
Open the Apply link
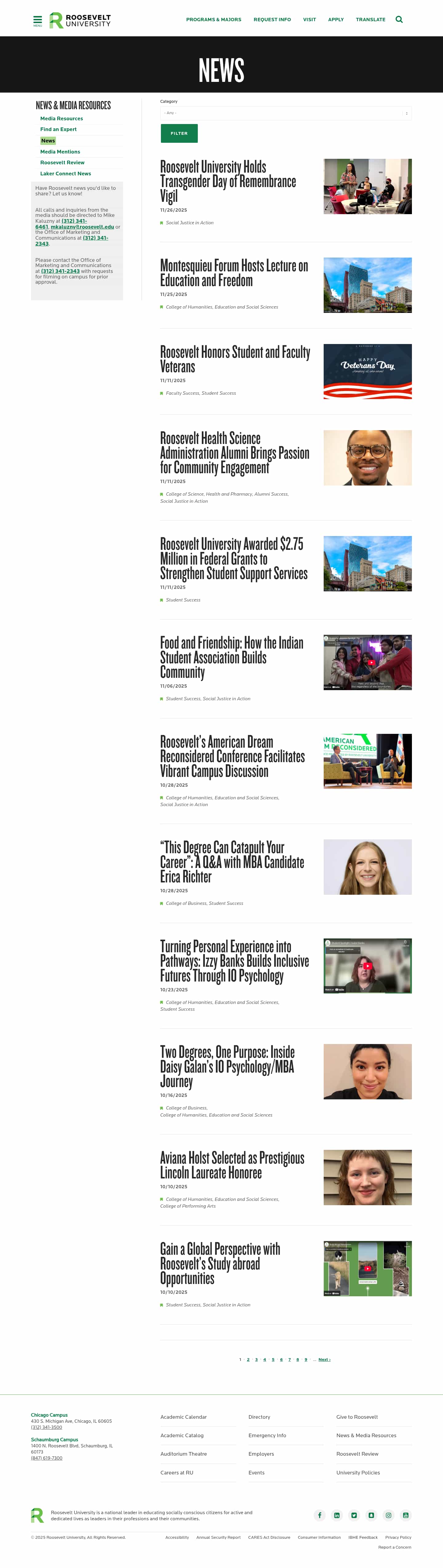tap(336, 19)
